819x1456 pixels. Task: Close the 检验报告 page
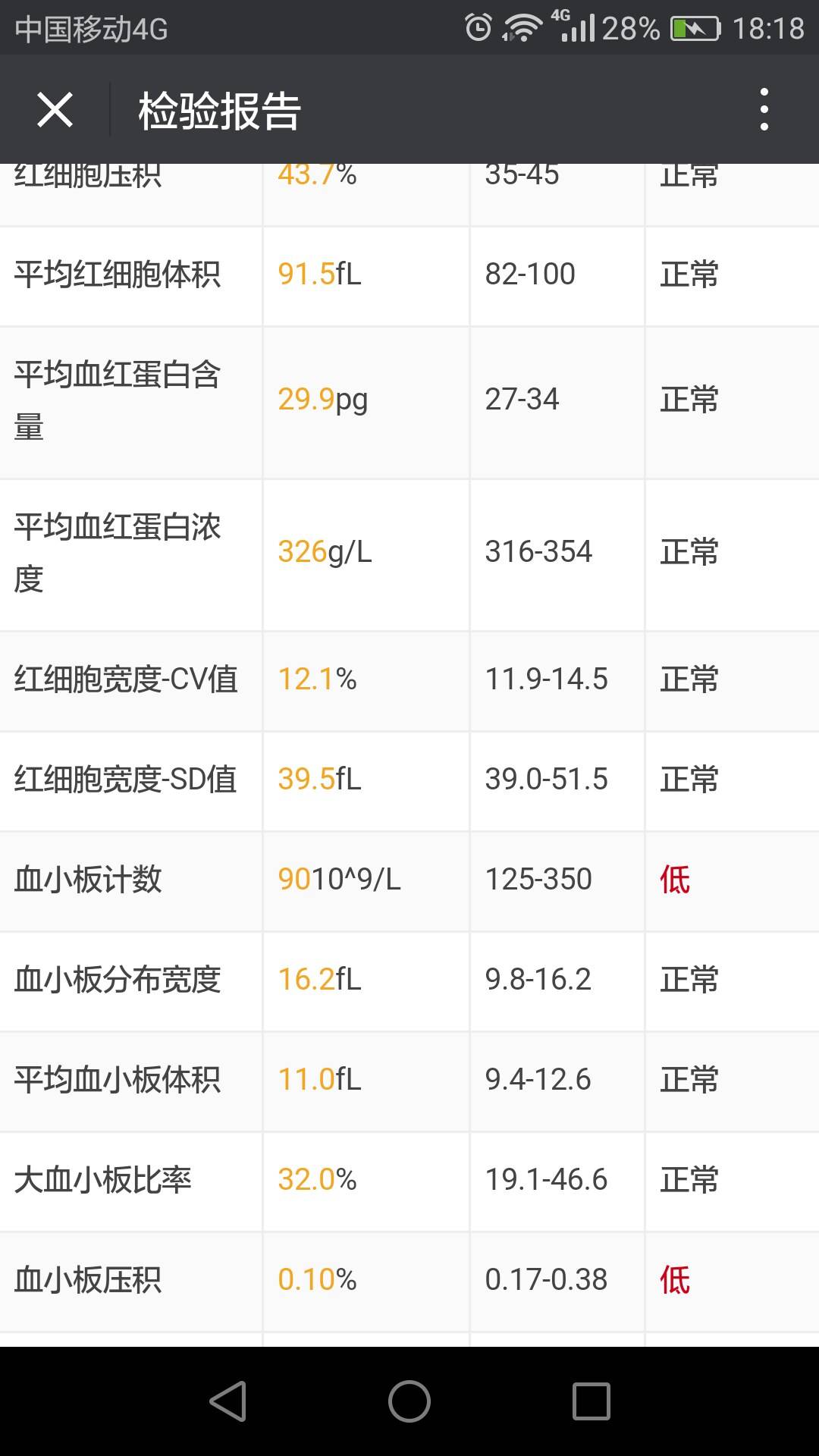tap(55, 110)
